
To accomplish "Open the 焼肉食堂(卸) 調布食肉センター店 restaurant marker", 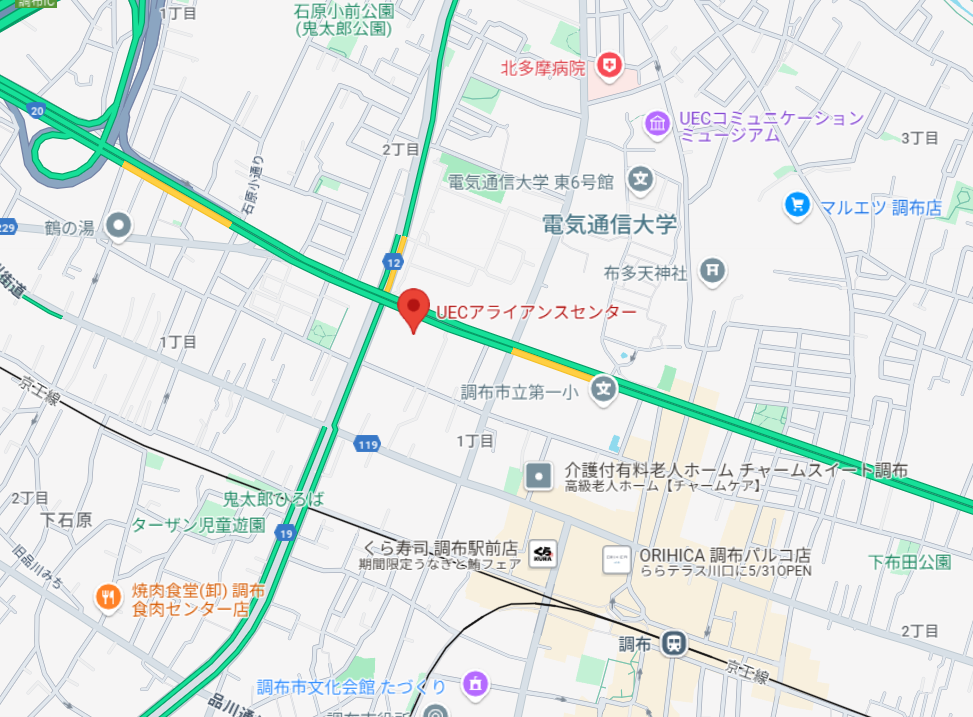I will click(x=108, y=597).
